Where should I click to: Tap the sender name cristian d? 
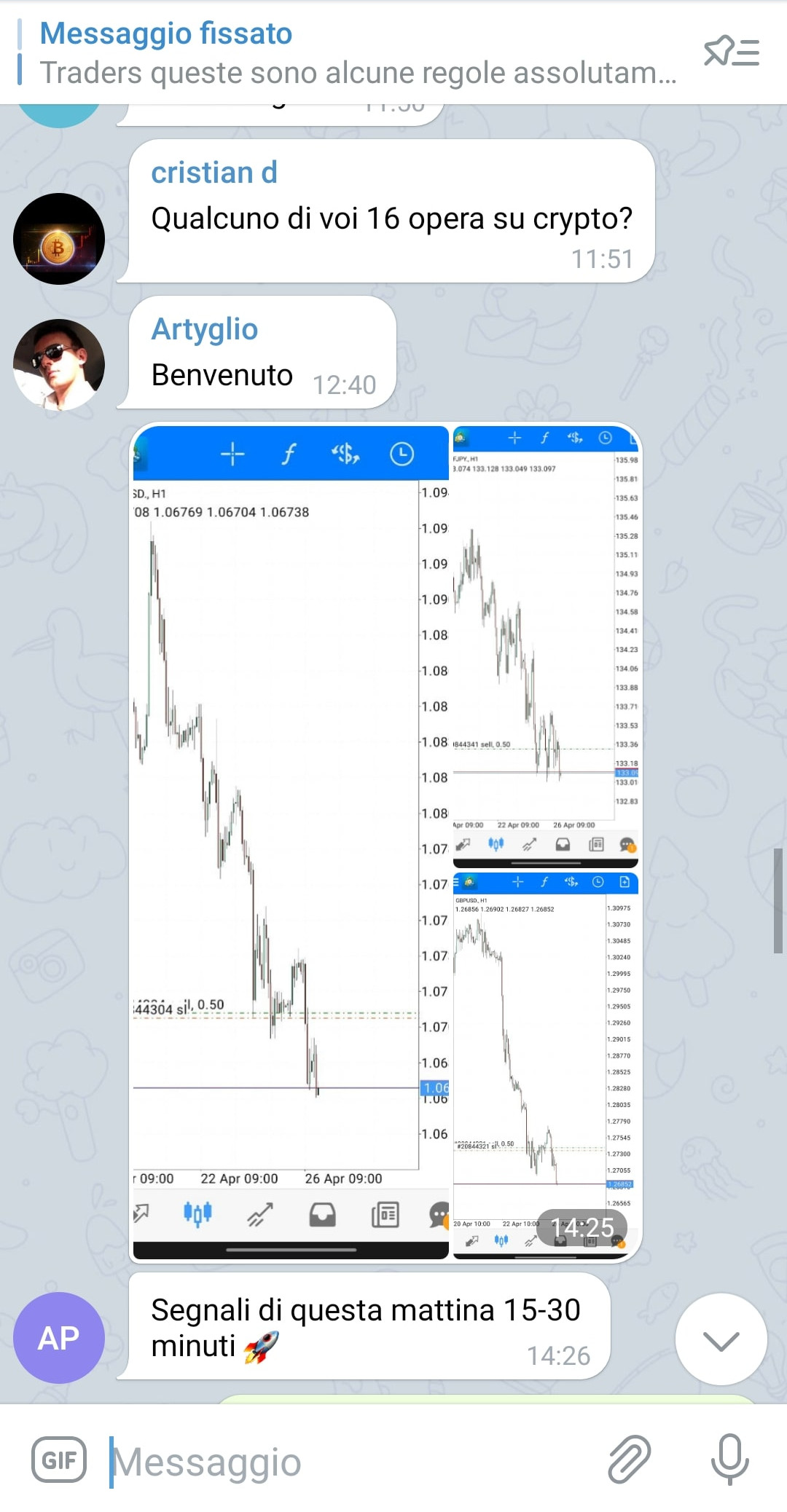pos(214,173)
